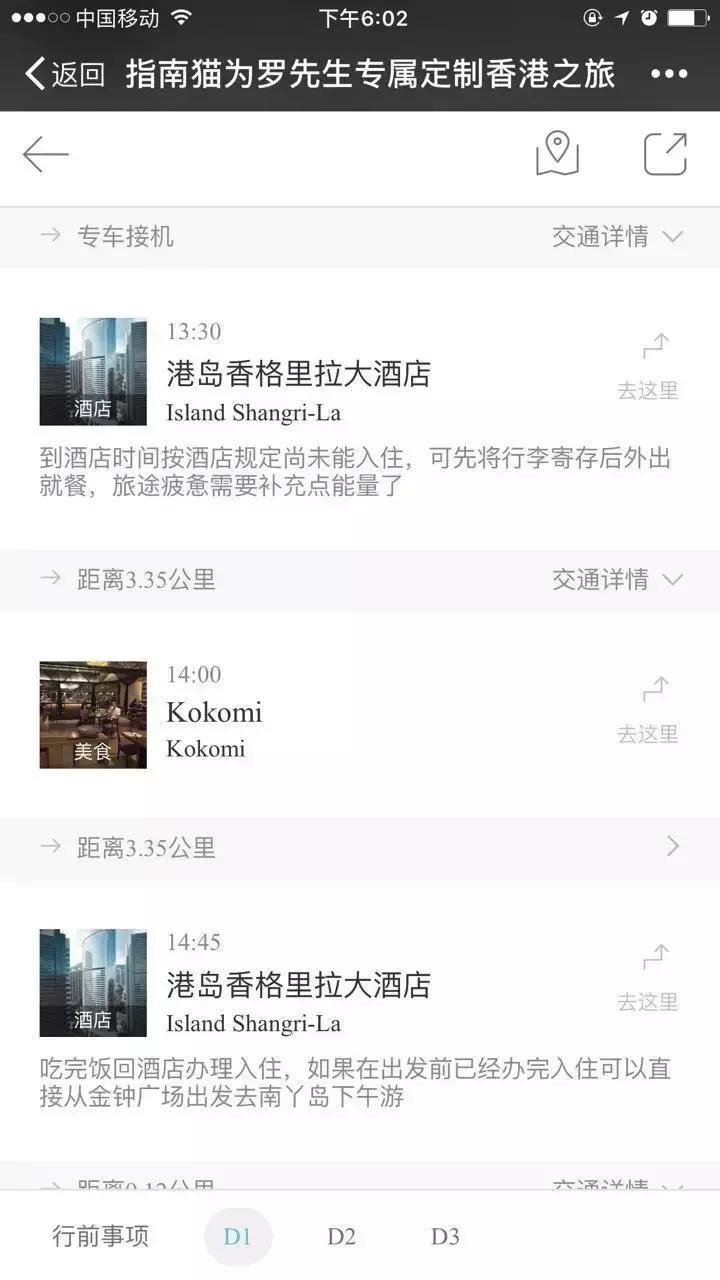
Task: Select the currently active D1 tab
Action: tap(238, 1237)
